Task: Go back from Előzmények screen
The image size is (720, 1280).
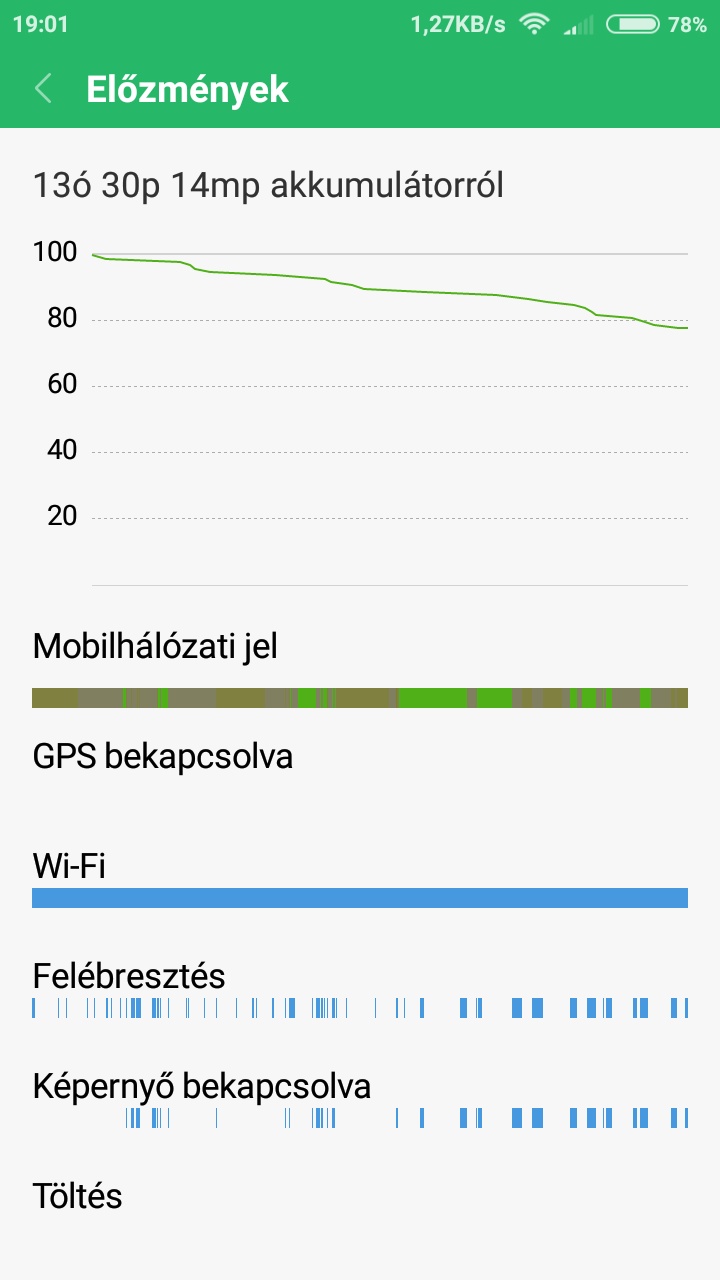Action: (x=43, y=89)
